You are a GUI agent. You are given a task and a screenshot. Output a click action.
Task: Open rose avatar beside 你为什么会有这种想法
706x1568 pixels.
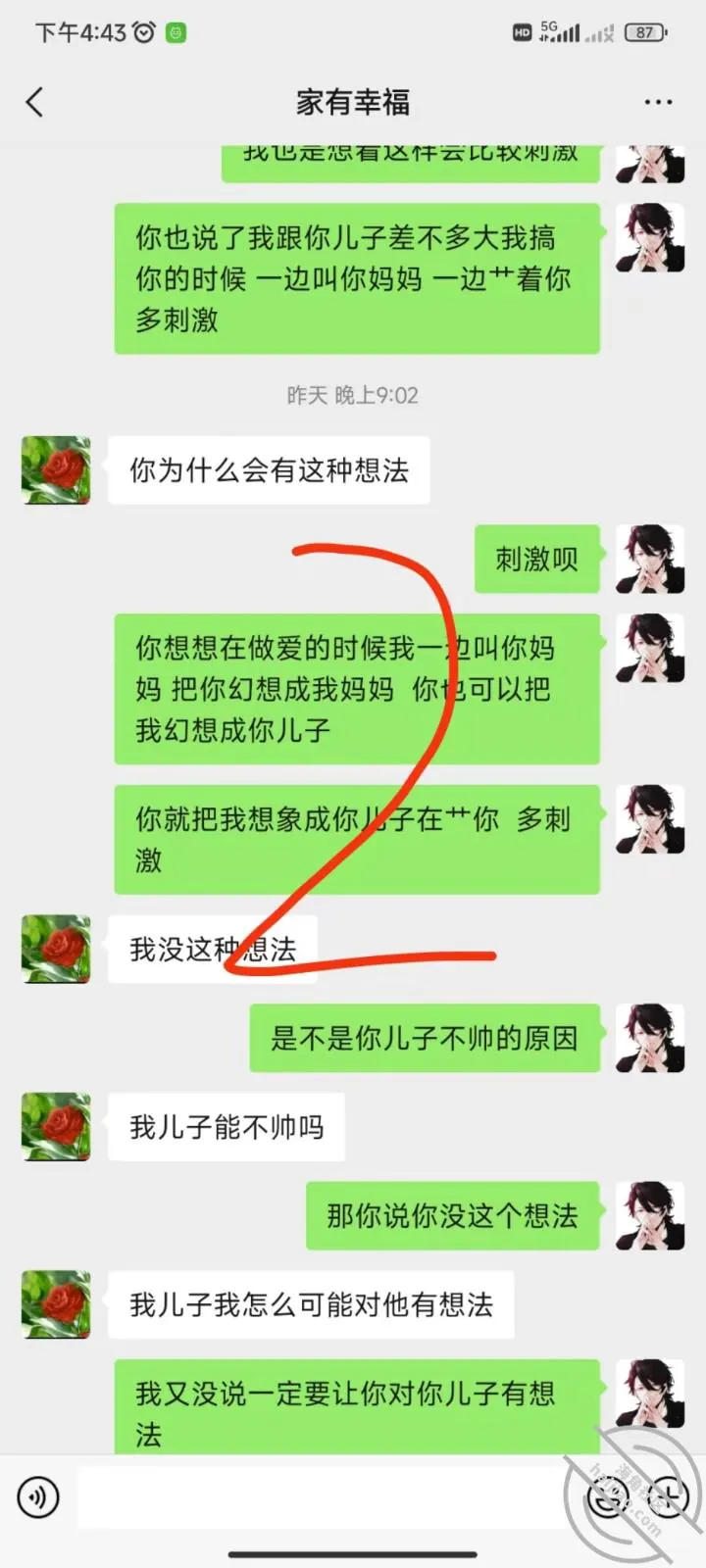[56, 470]
